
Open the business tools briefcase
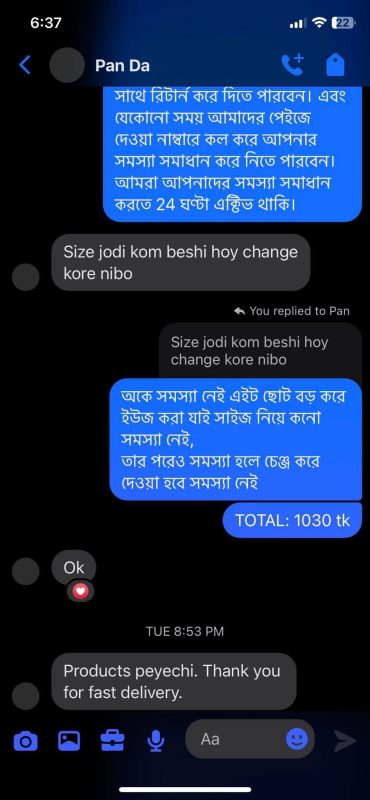[112, 740]
